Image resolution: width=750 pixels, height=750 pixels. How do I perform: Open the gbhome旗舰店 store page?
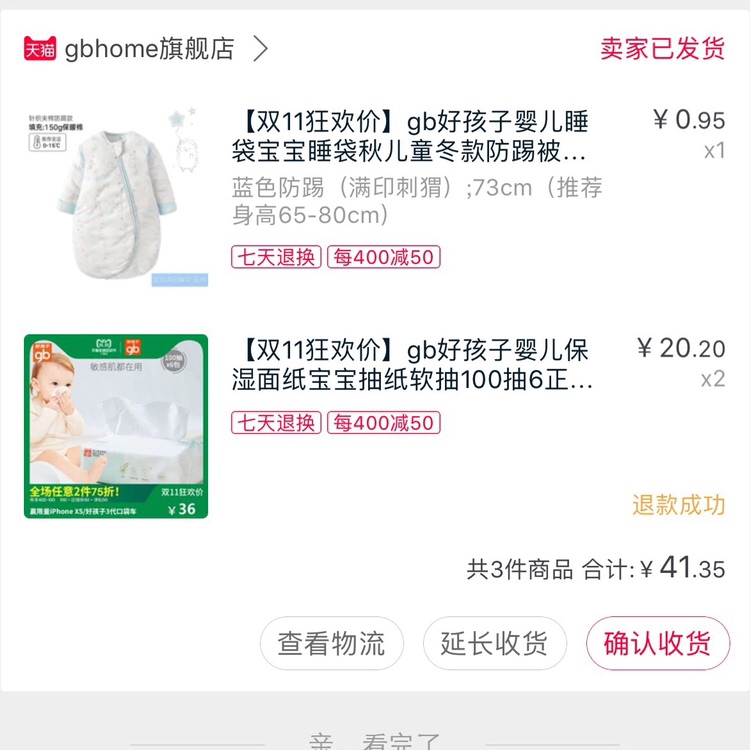pyautogui.click(x=150, y=48)
